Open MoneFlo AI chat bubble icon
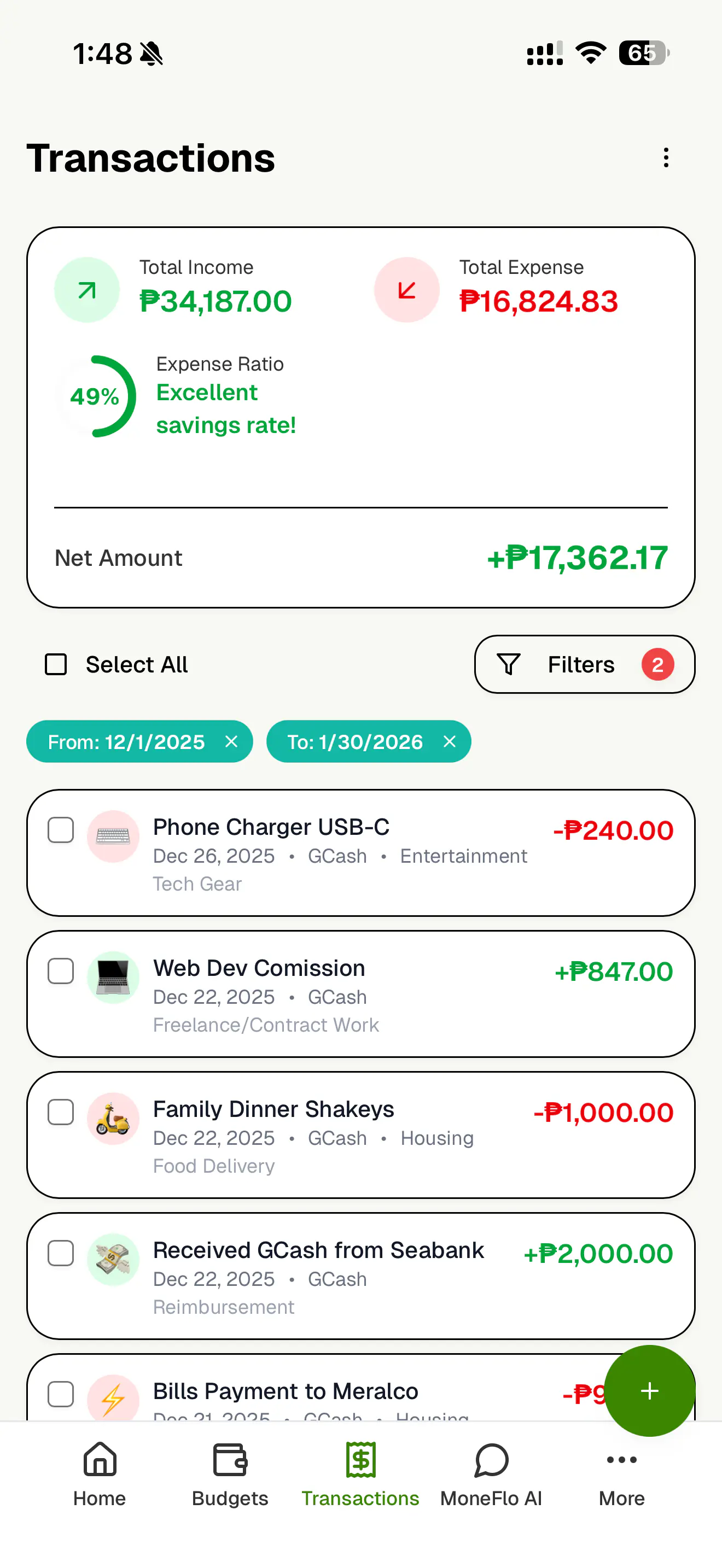 [x=491, y=1460]
